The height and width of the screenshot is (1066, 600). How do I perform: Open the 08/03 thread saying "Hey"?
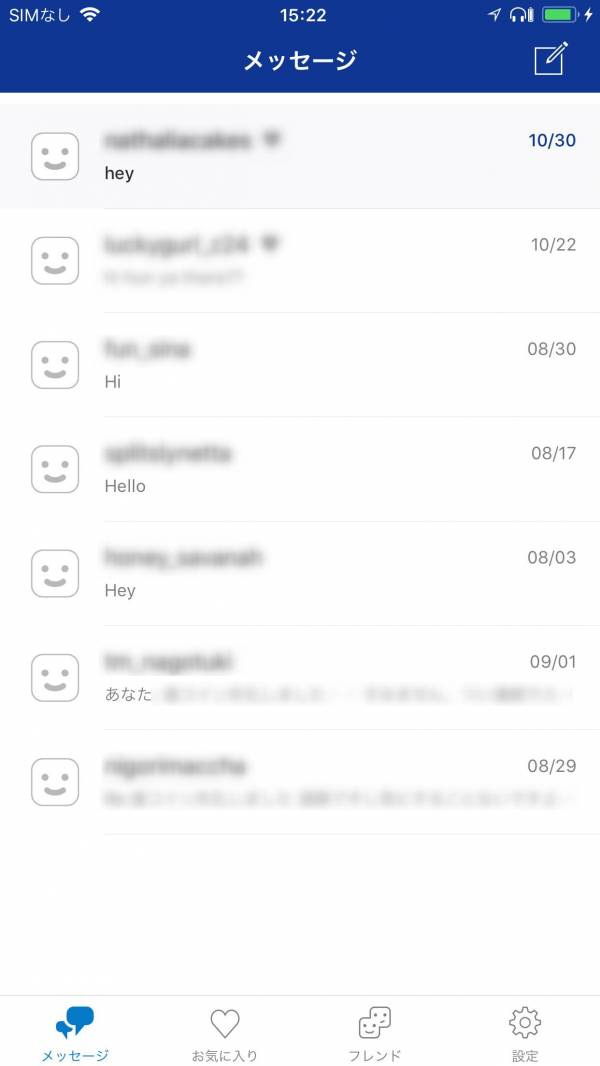tap(300, 574)
